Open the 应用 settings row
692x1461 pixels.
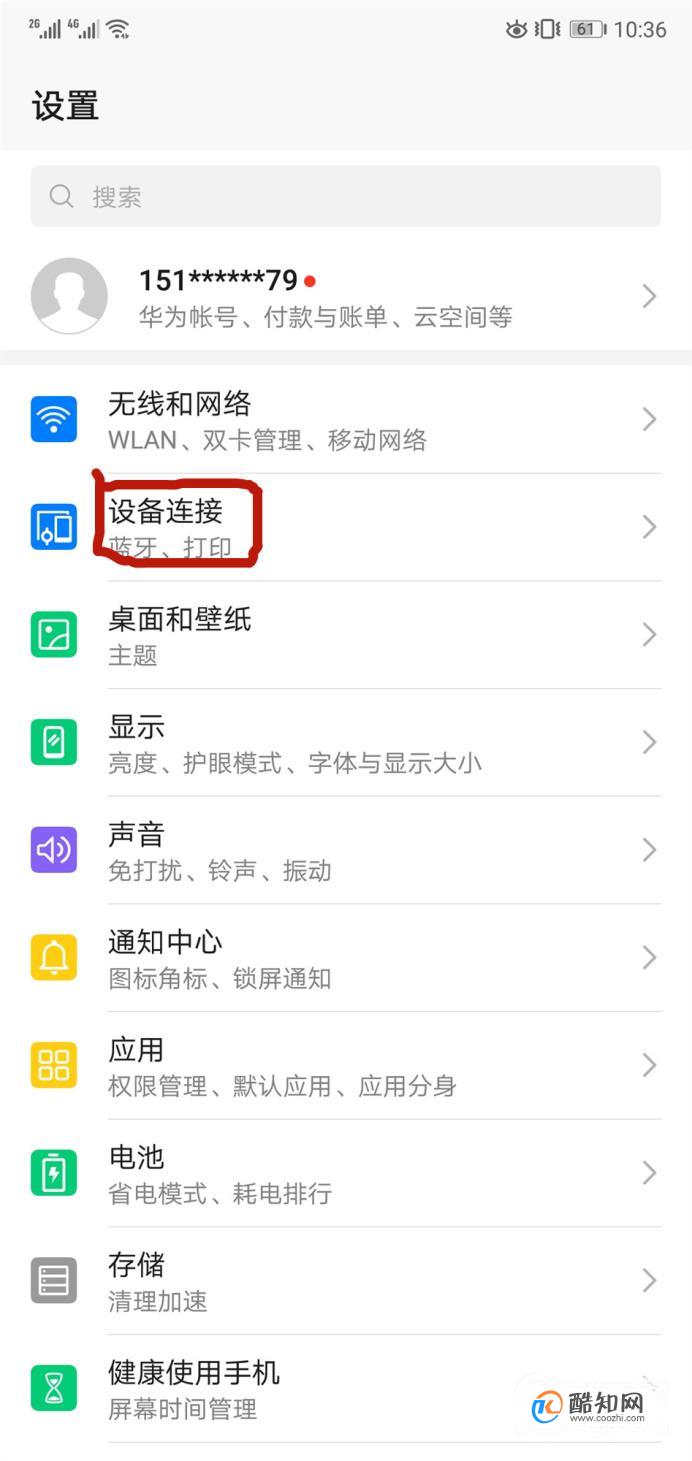[345, 1066]
